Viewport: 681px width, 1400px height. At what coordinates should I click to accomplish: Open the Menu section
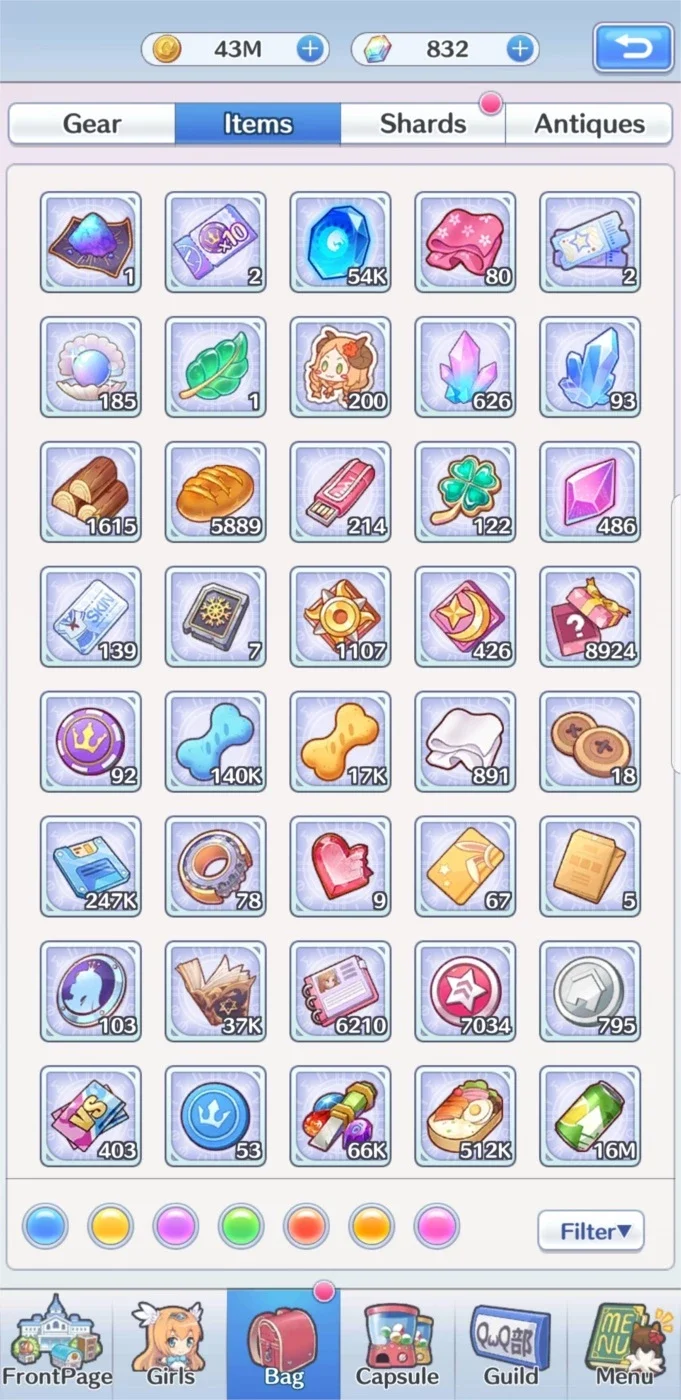[625, 1344]
